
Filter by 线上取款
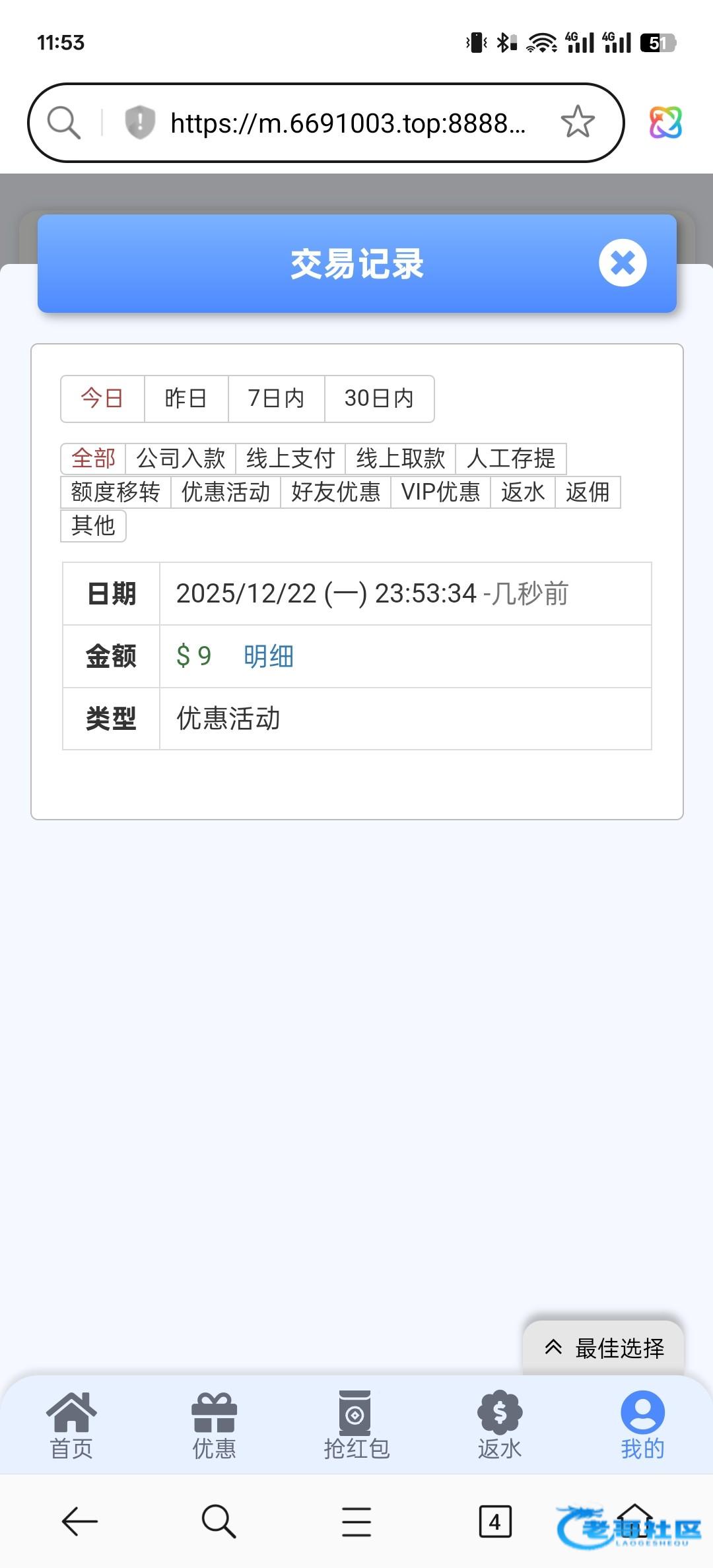(401, 459)
